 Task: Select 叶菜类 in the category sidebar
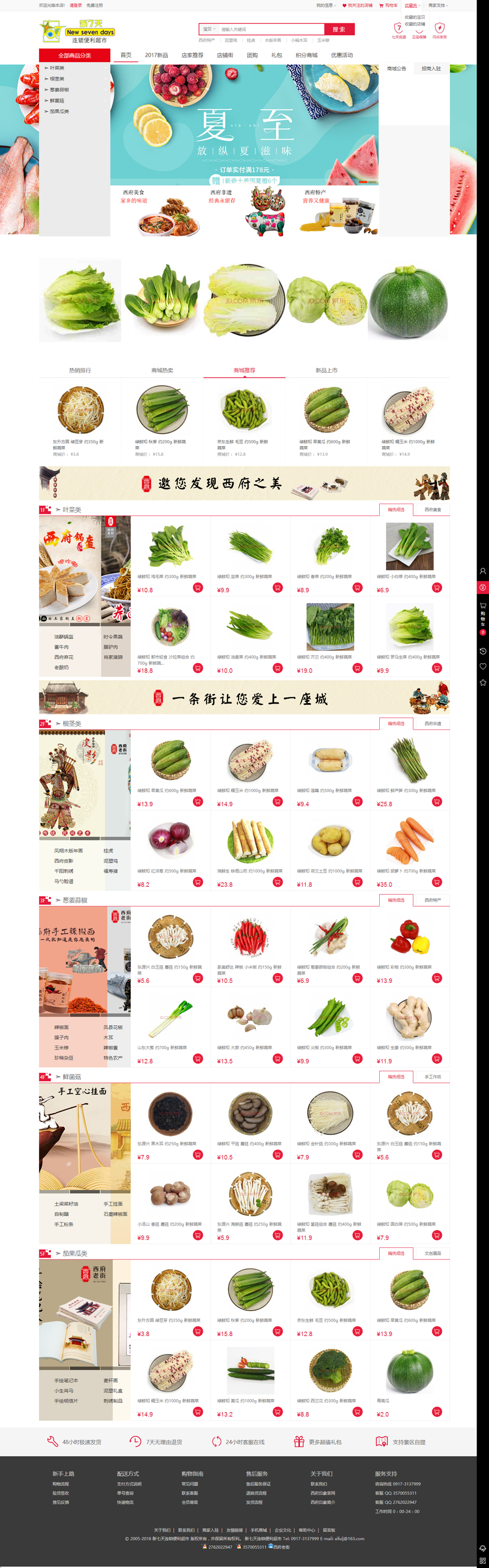(x=57, y=68)
